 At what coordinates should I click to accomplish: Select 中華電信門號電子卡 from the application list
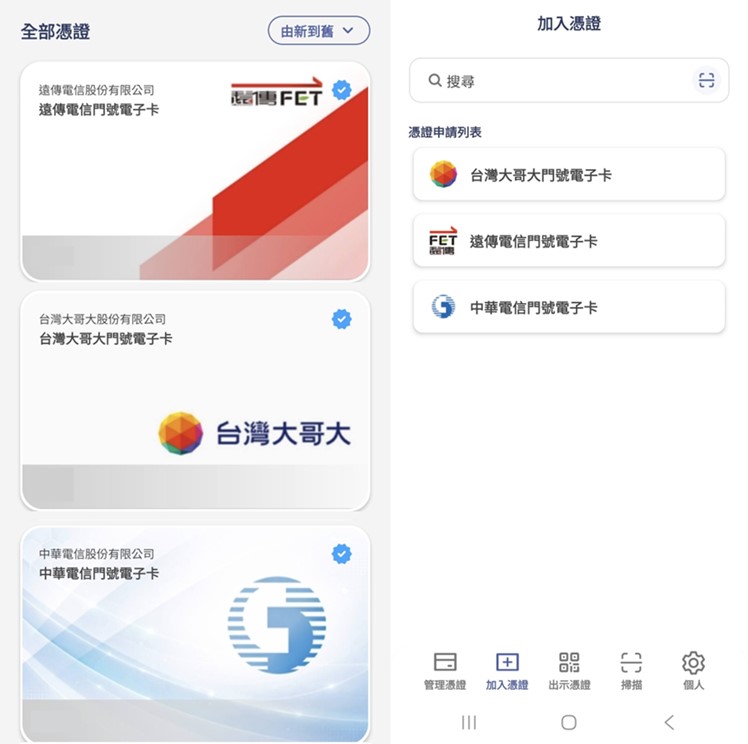coord(568,307)
